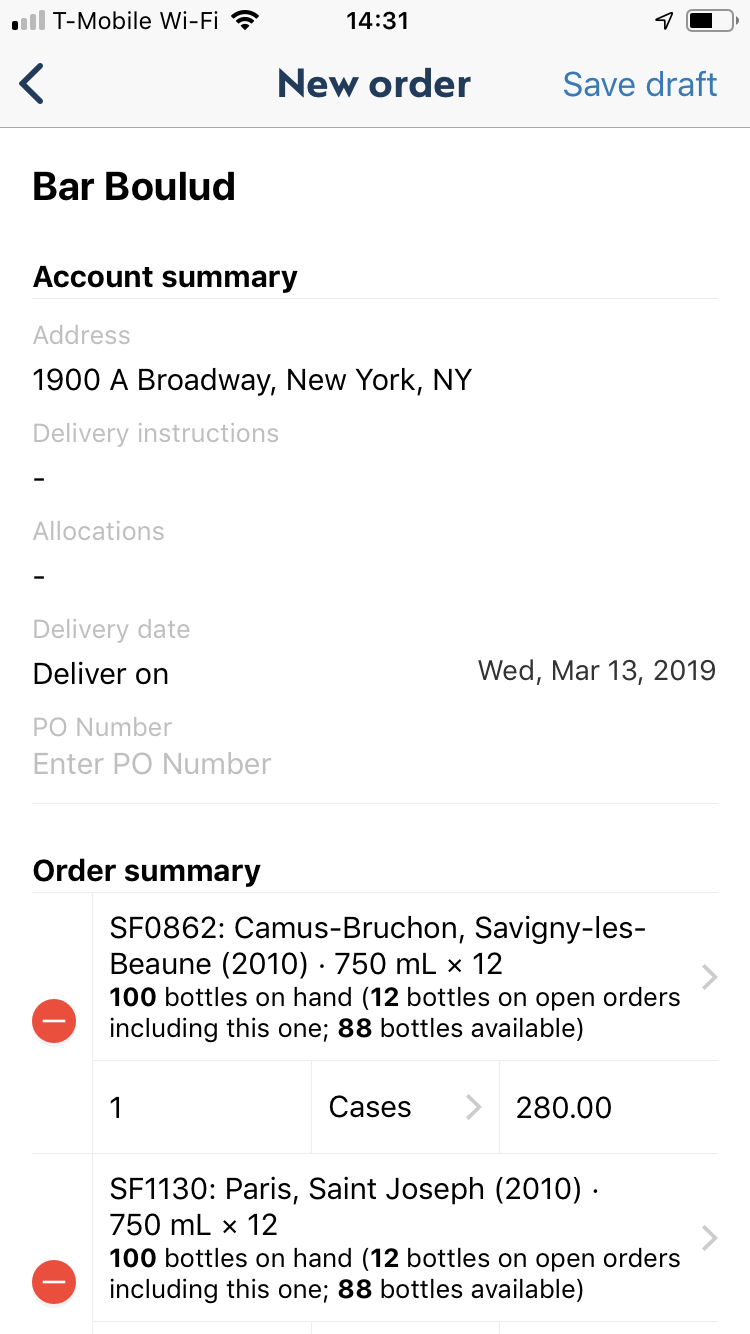Image resolution: width=750 pixels, height=1334 pixels.
Task: Tap the Deliver on label
Action: coord(100,674)
